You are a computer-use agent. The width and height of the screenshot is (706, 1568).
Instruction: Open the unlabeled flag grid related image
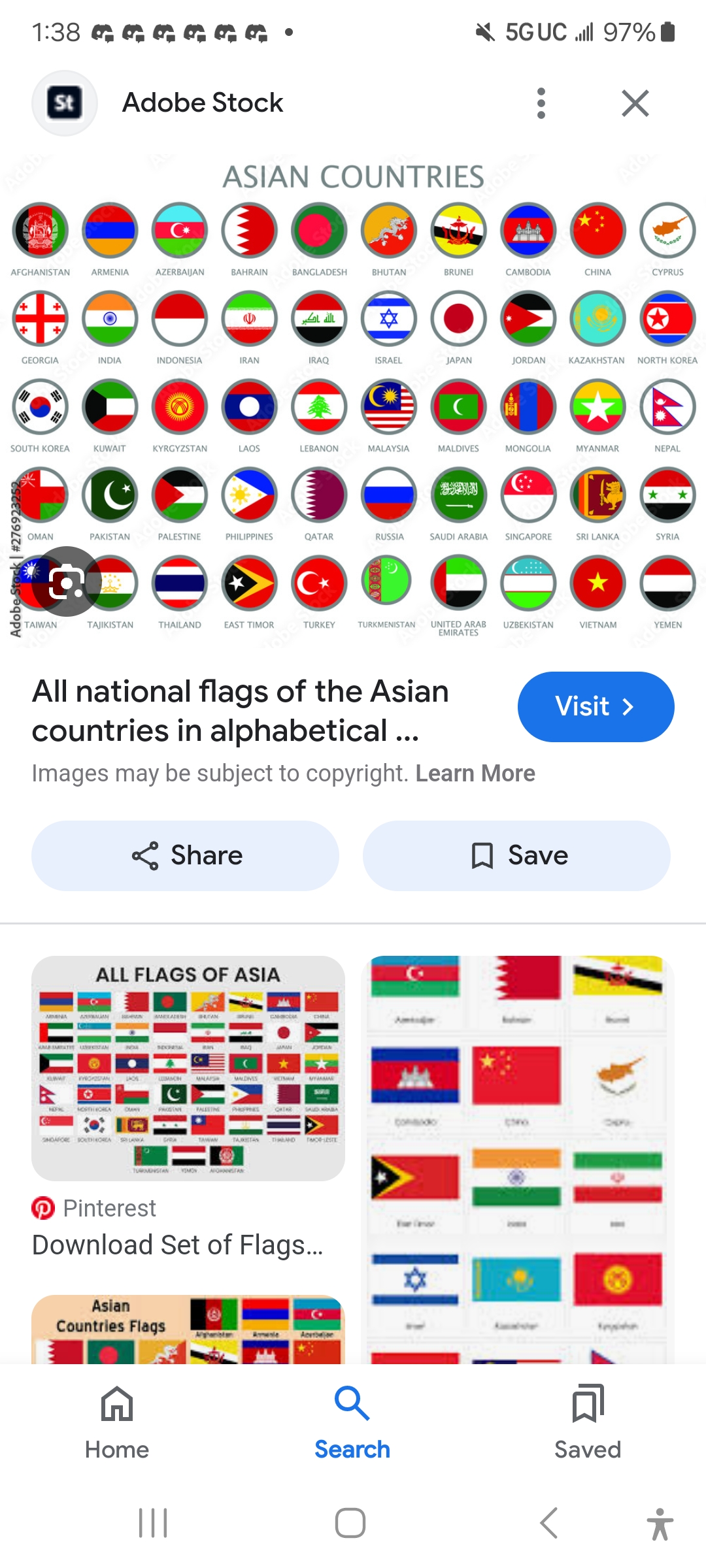[518, 1160]
